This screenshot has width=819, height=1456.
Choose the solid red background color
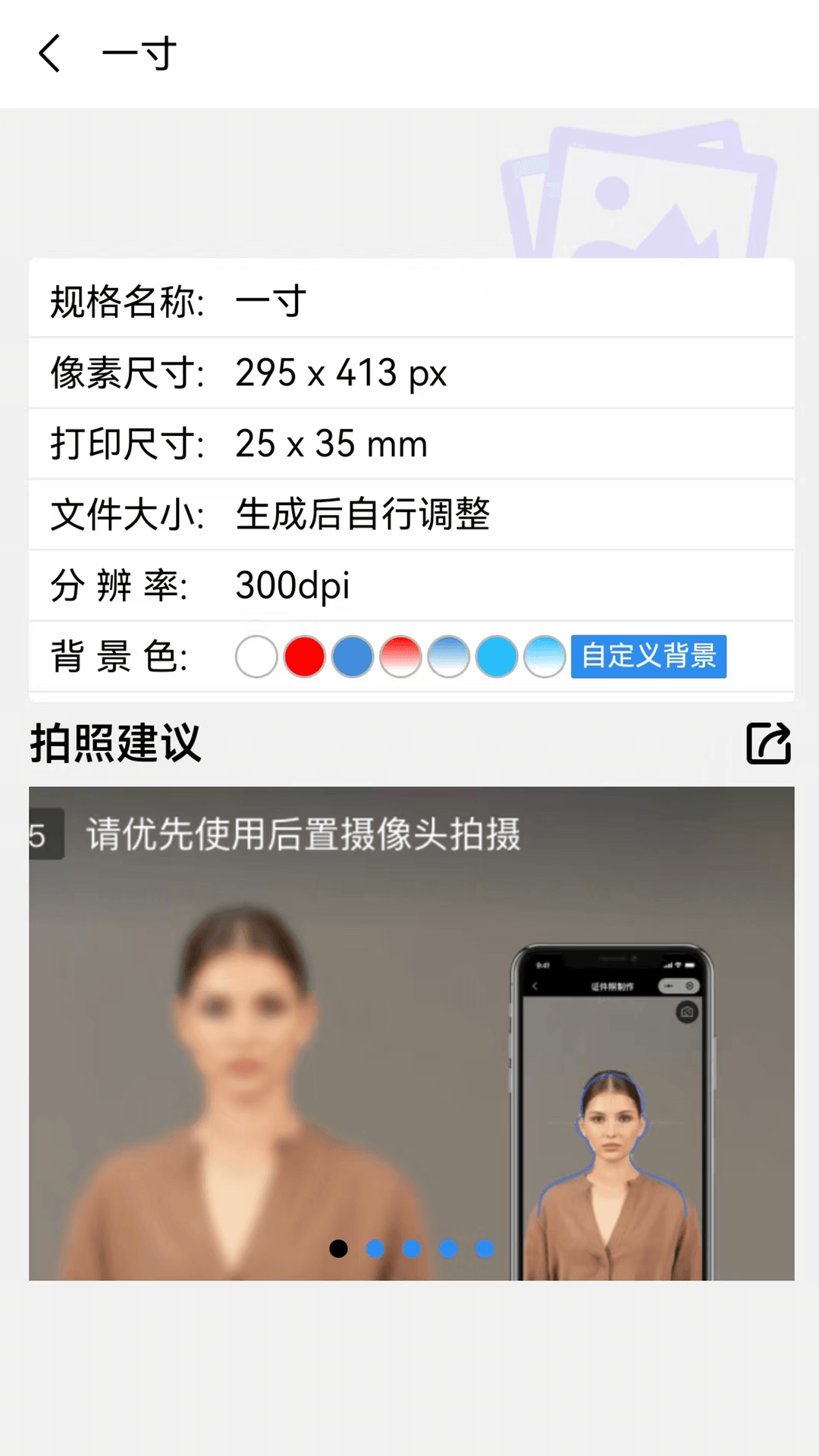pyautogui.click(x=304, y=657)
